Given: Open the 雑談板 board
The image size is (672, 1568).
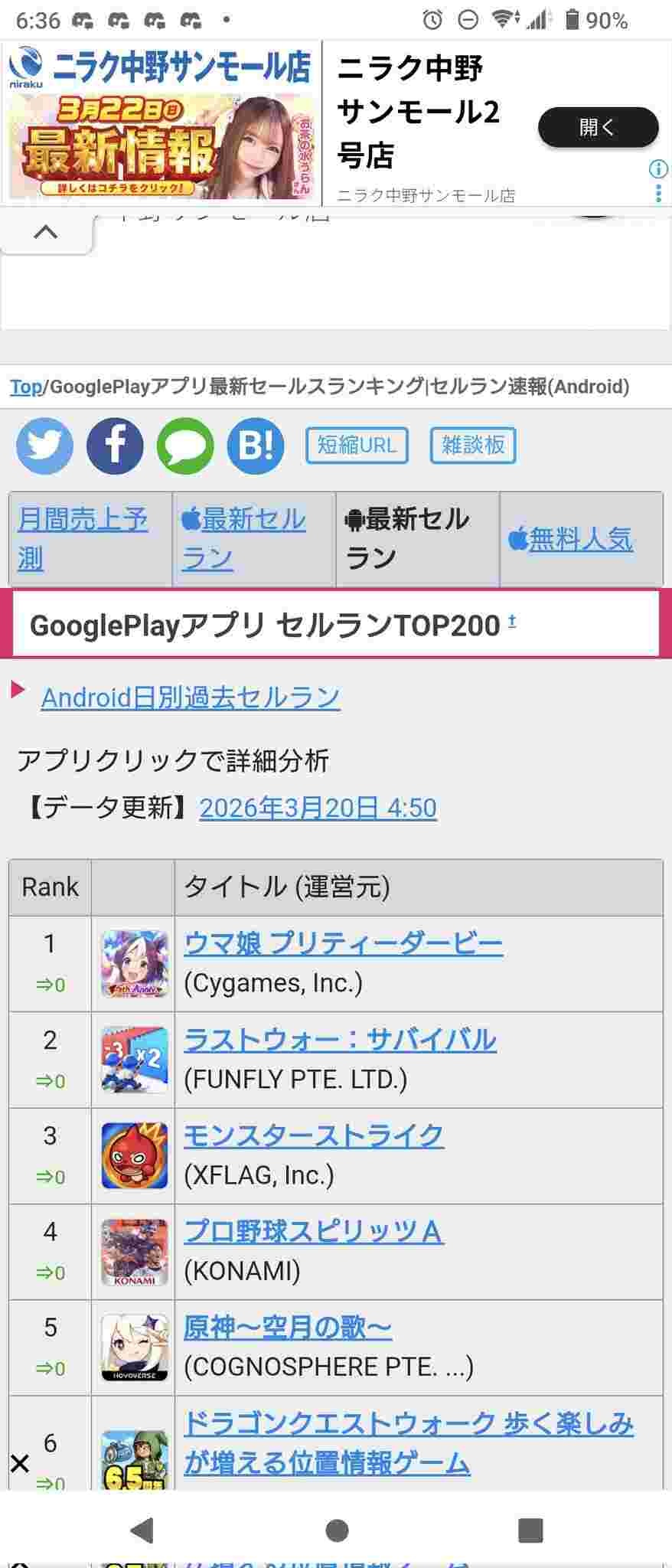Looking at the screenshot, I should [x=473, y=446].
